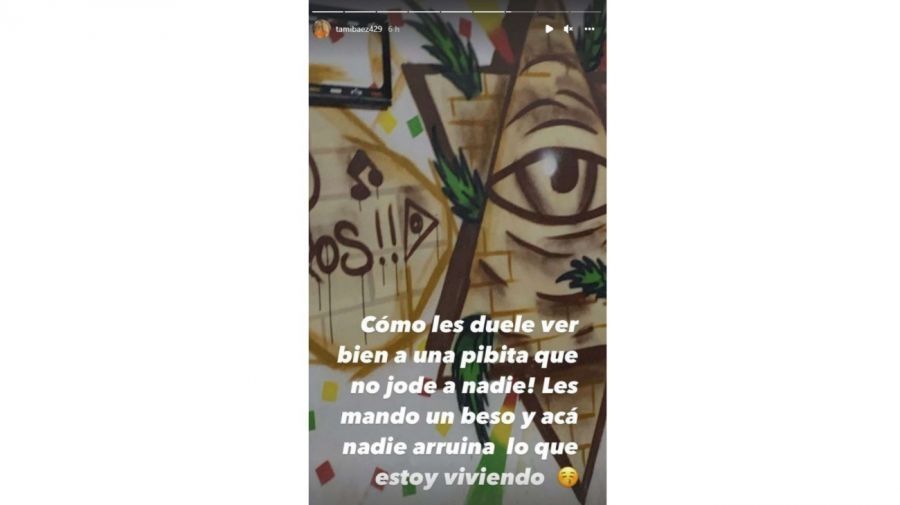Tap tamibaez429's profile picture
Viewport: 900px width, 505px height.
click(x=322, y=29)
